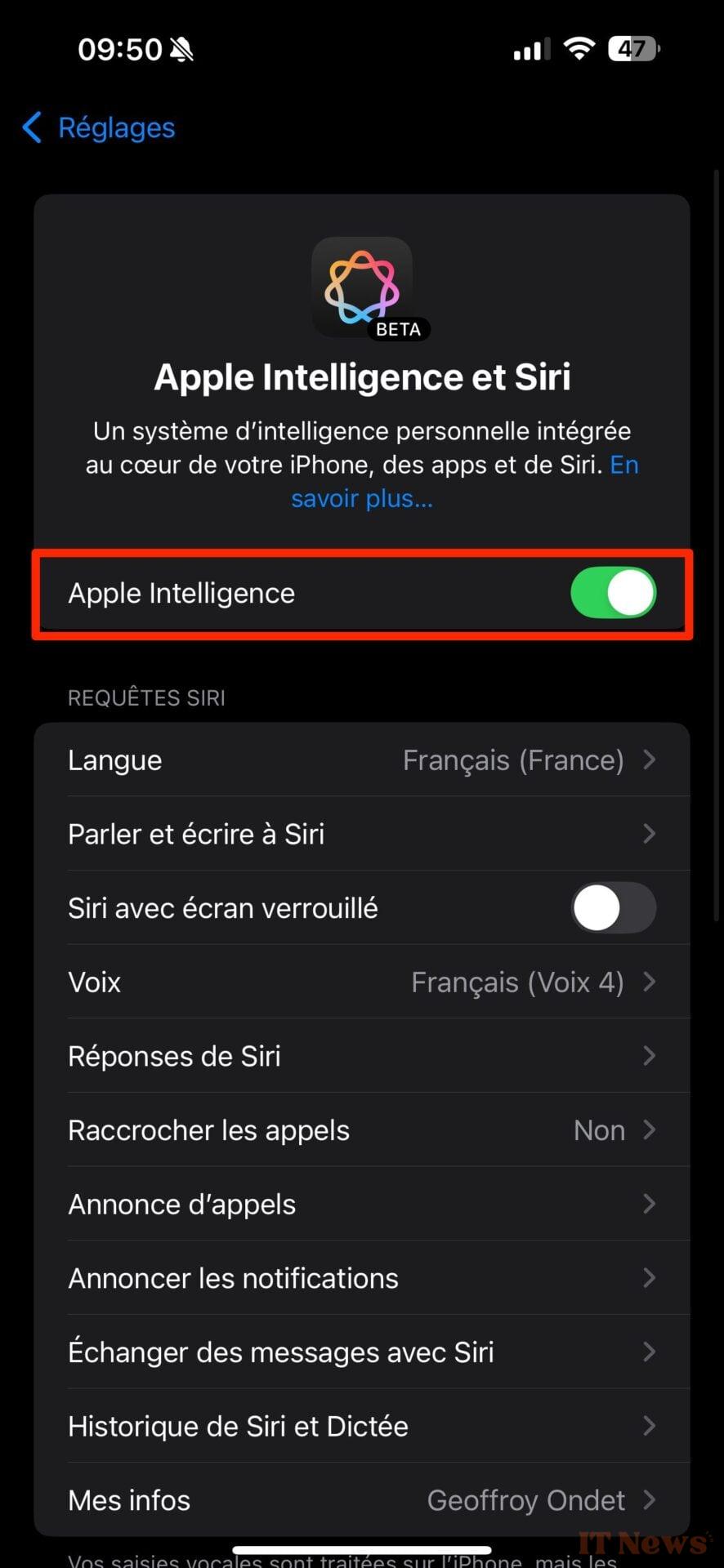
Task: Open Langue setting
Action: pos(362,760)
